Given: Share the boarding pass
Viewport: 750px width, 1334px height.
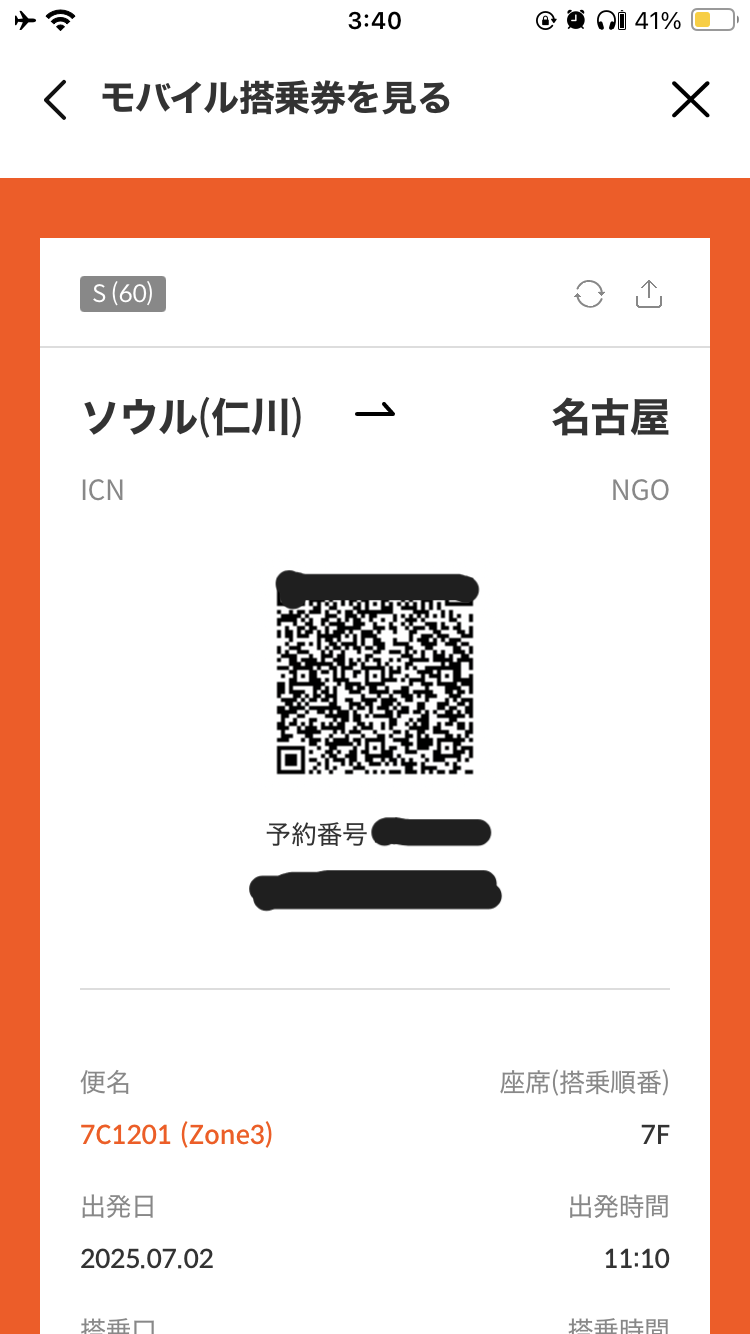Looking at the screenshot, I should pyautogui.click(x=649, y=294).
